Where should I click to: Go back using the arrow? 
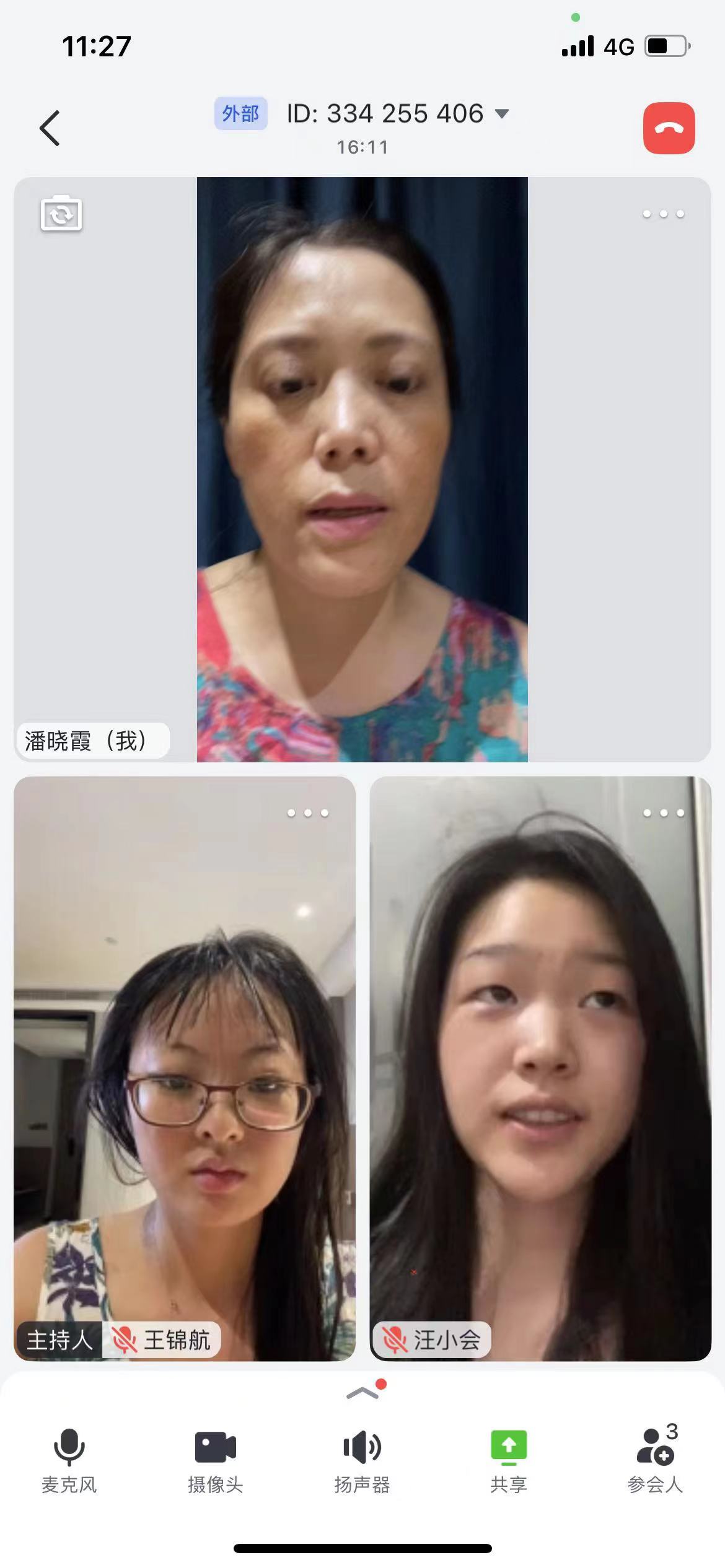pos(50,128)
